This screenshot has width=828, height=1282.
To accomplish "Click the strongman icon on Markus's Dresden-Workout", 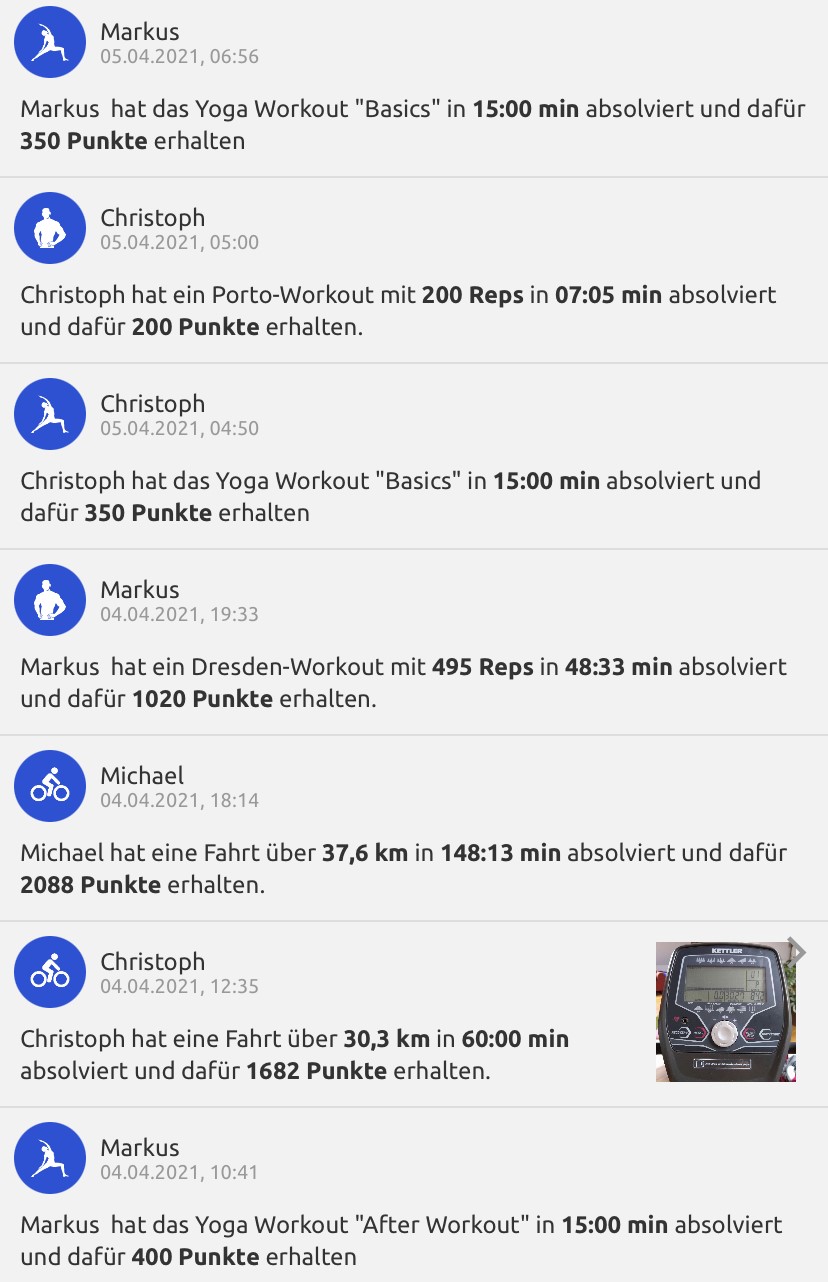I will click(49, 600).
